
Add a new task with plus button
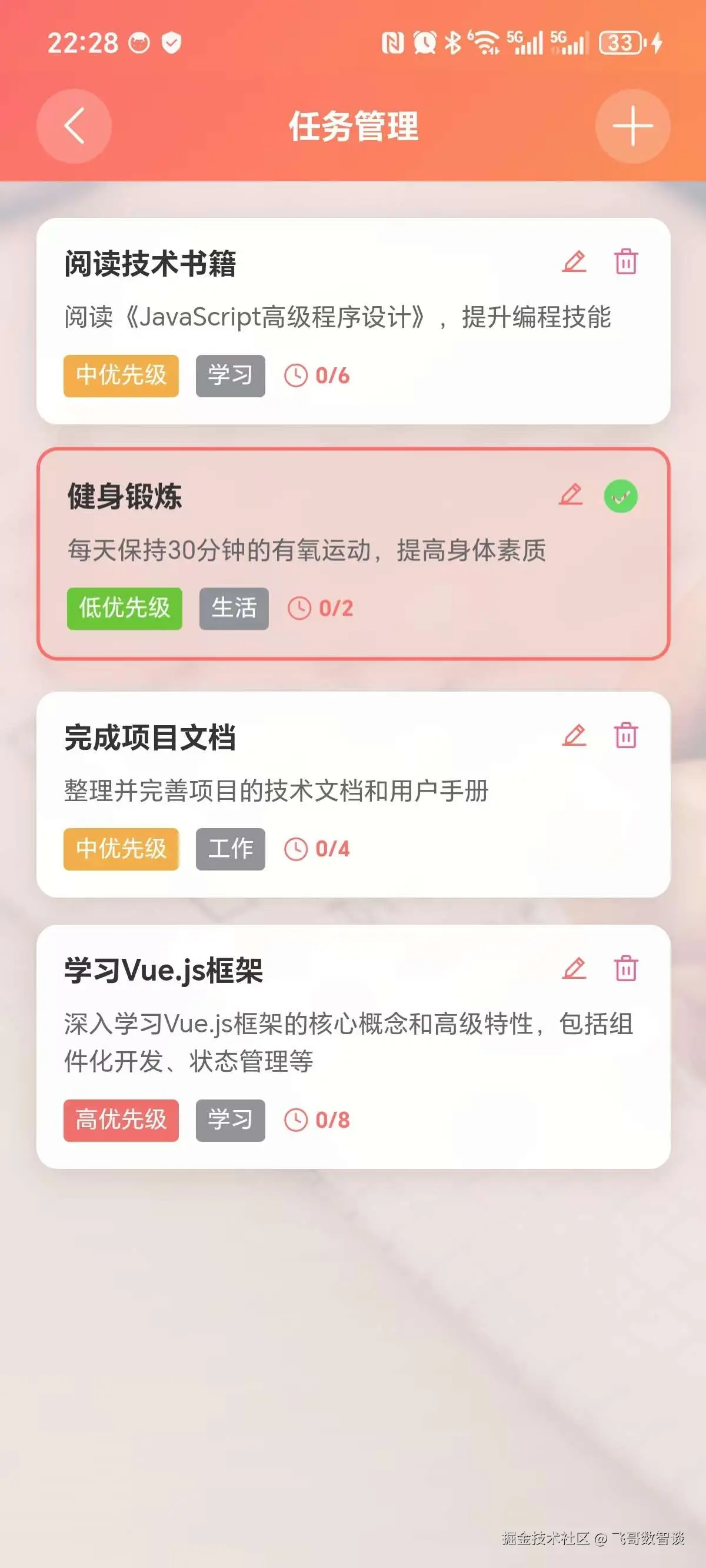[632, 126]
